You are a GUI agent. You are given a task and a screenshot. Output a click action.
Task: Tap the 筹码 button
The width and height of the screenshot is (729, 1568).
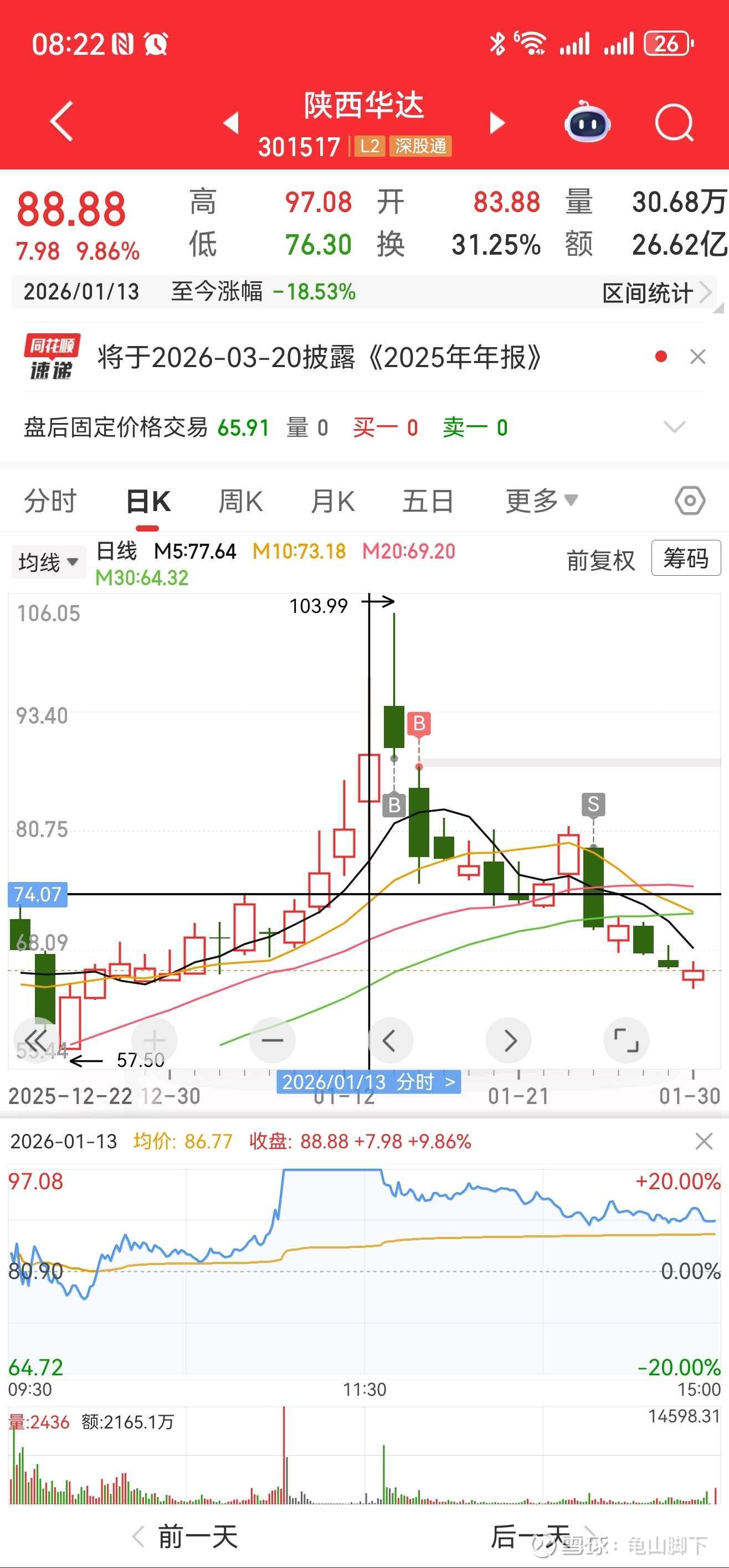(686, 558)
